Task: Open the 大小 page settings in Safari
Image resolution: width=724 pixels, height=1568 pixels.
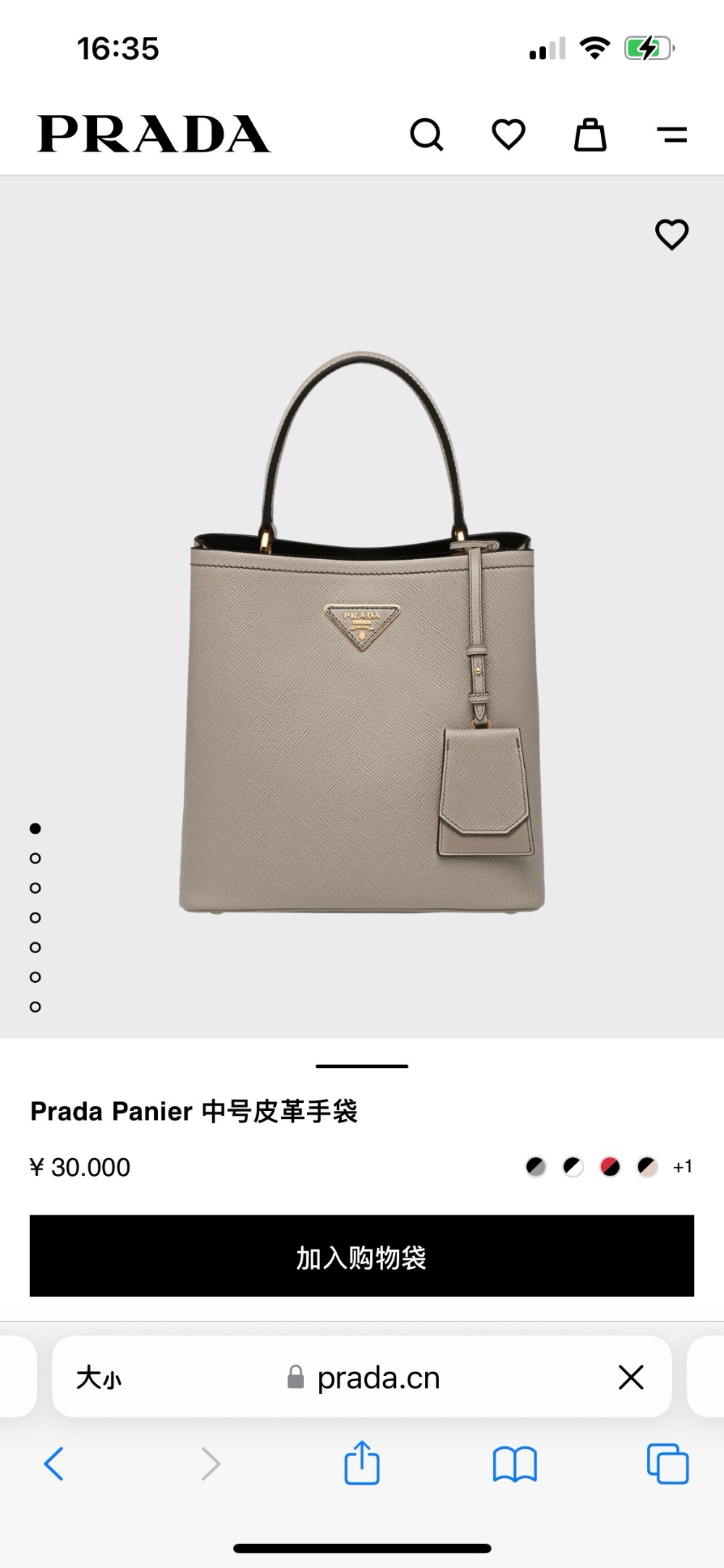Action: pos(99,1378)
